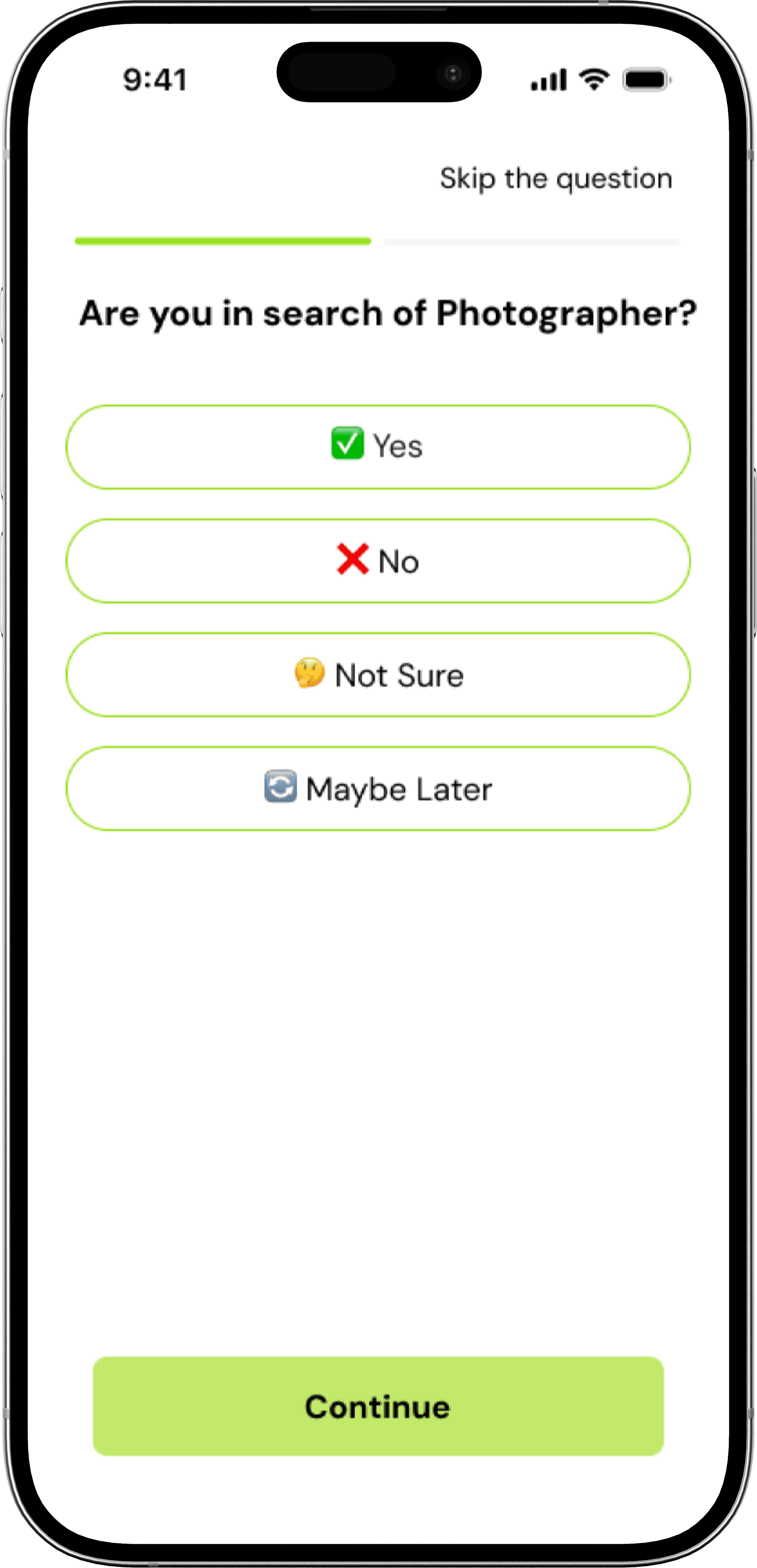Select the Yes answer
Screen dimensions: 757x1568
pos(378,447)
